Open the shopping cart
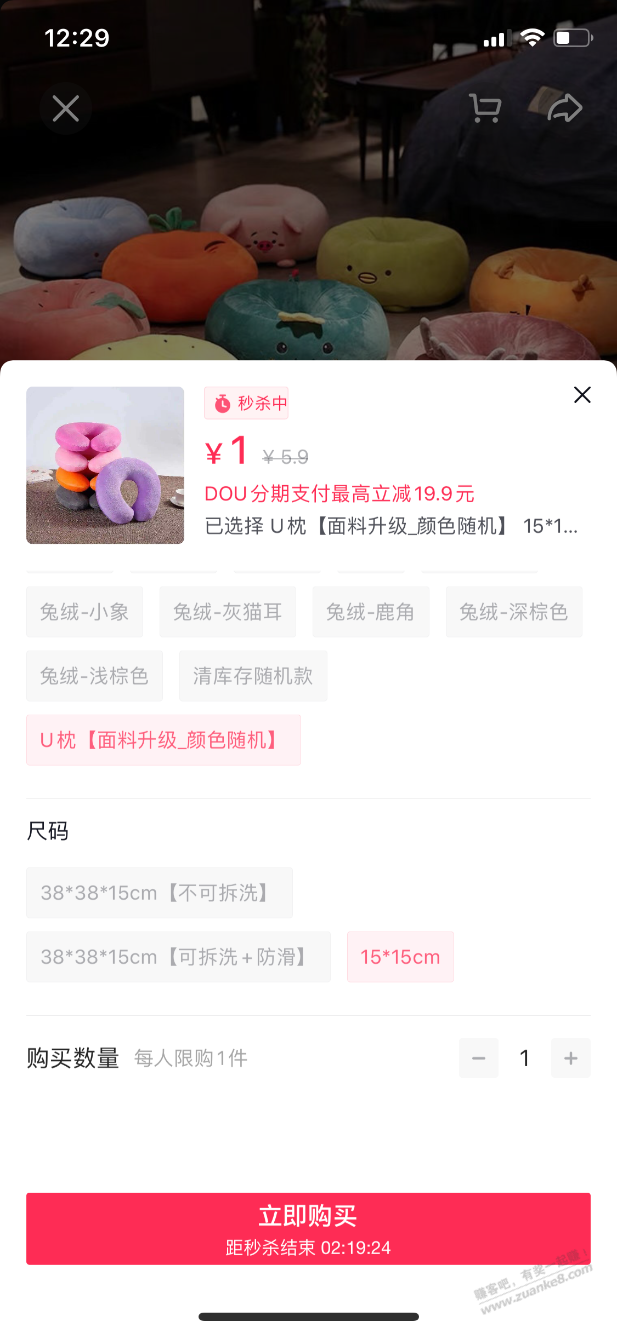Image resolution: width=617 pixels, height=1334 pixels. pos(485,108)
